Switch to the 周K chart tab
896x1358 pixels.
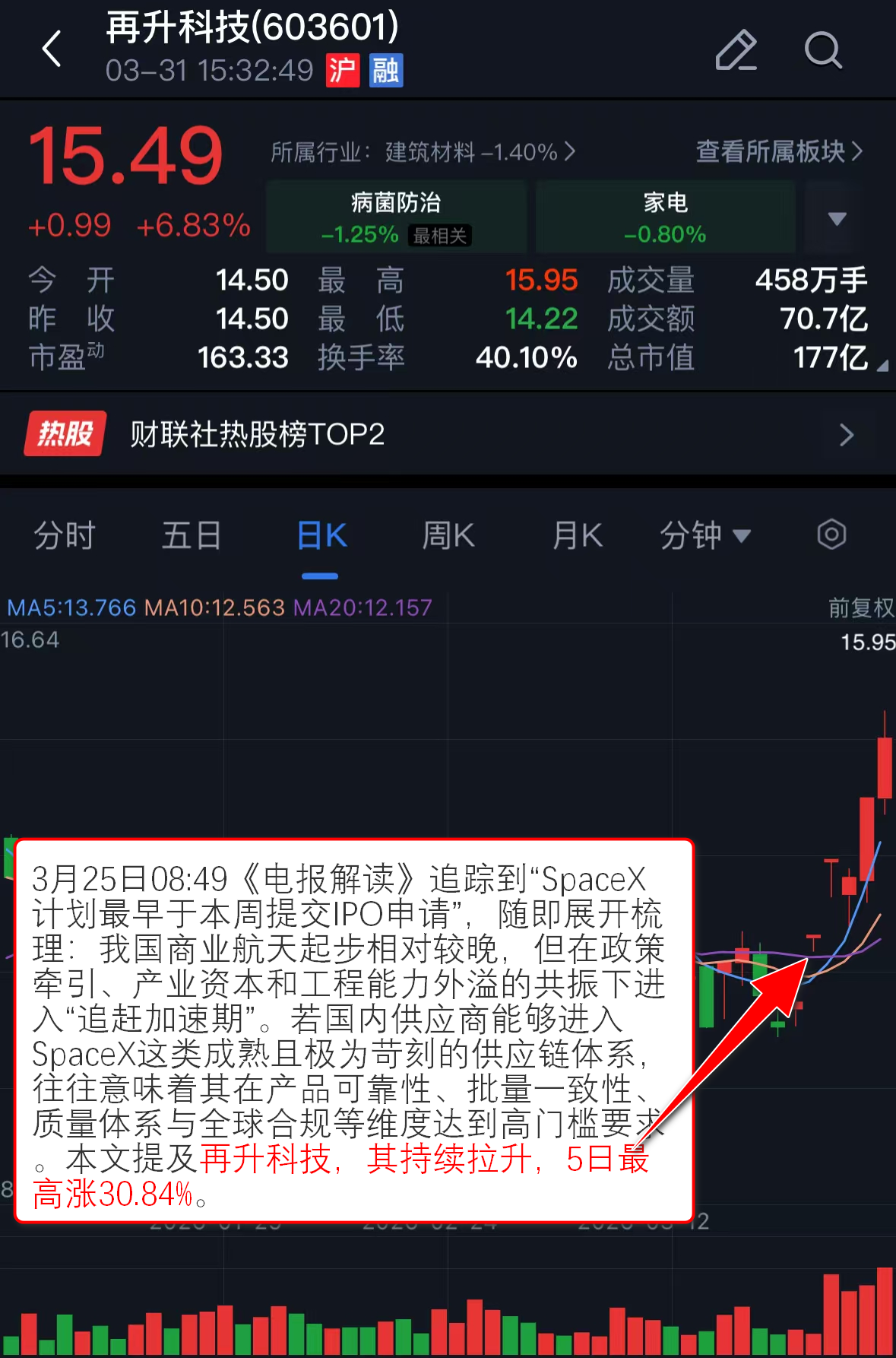point(448,535)
